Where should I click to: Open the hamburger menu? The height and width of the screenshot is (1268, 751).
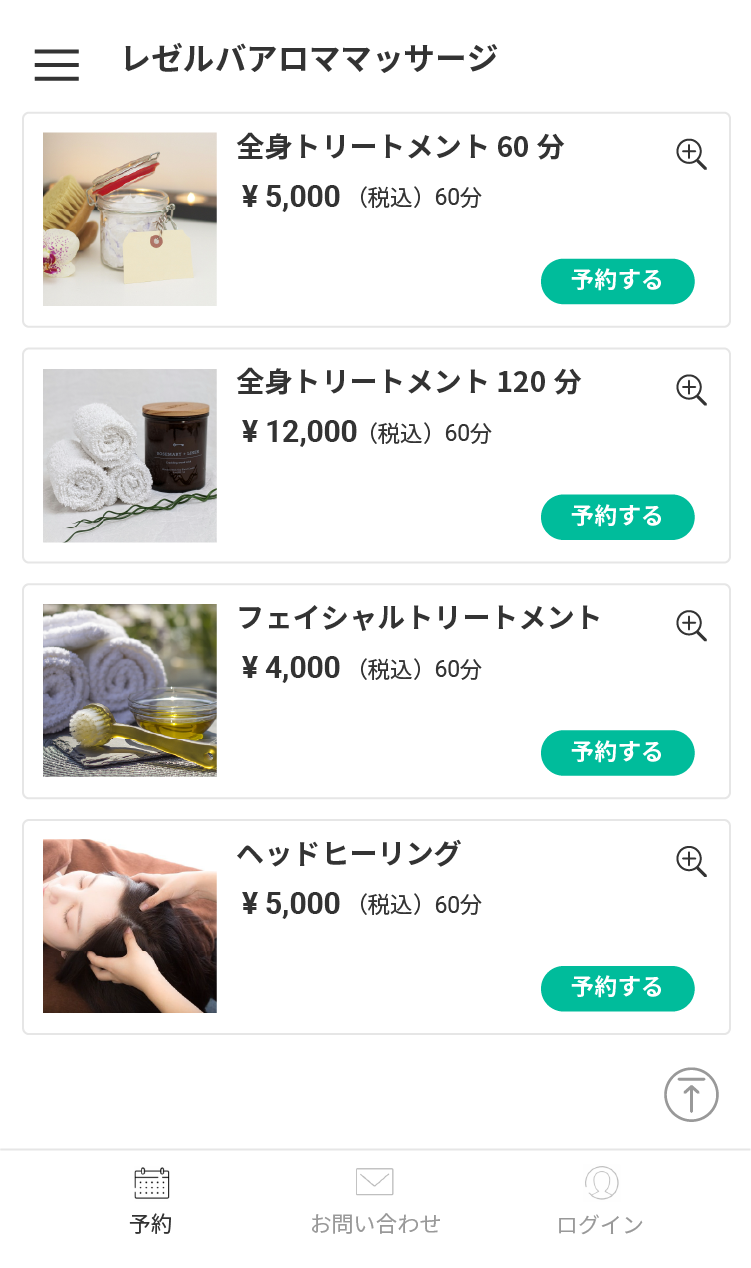[x=56, y=64]
